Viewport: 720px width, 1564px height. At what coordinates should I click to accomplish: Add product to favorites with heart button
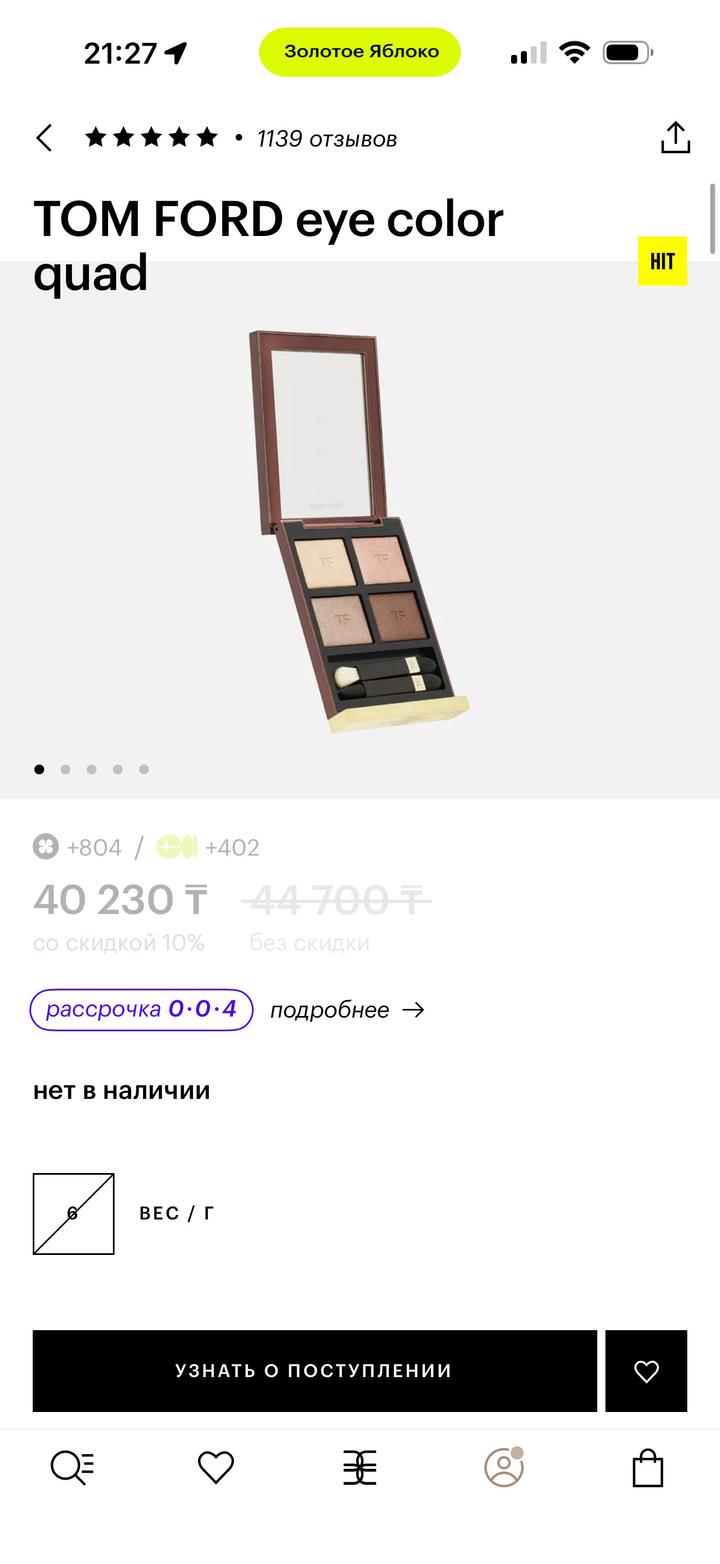(646, 1370)
